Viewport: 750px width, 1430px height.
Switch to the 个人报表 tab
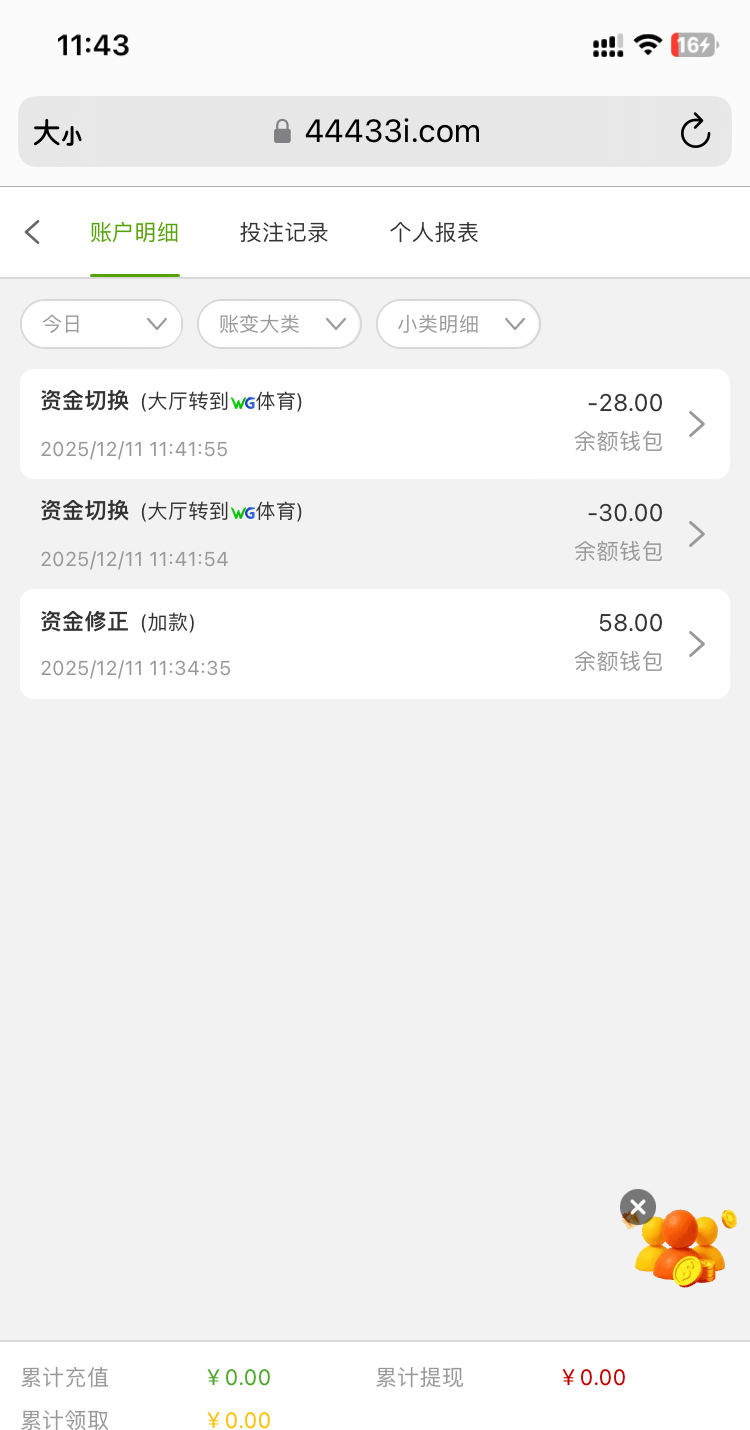tap(434, 233)
